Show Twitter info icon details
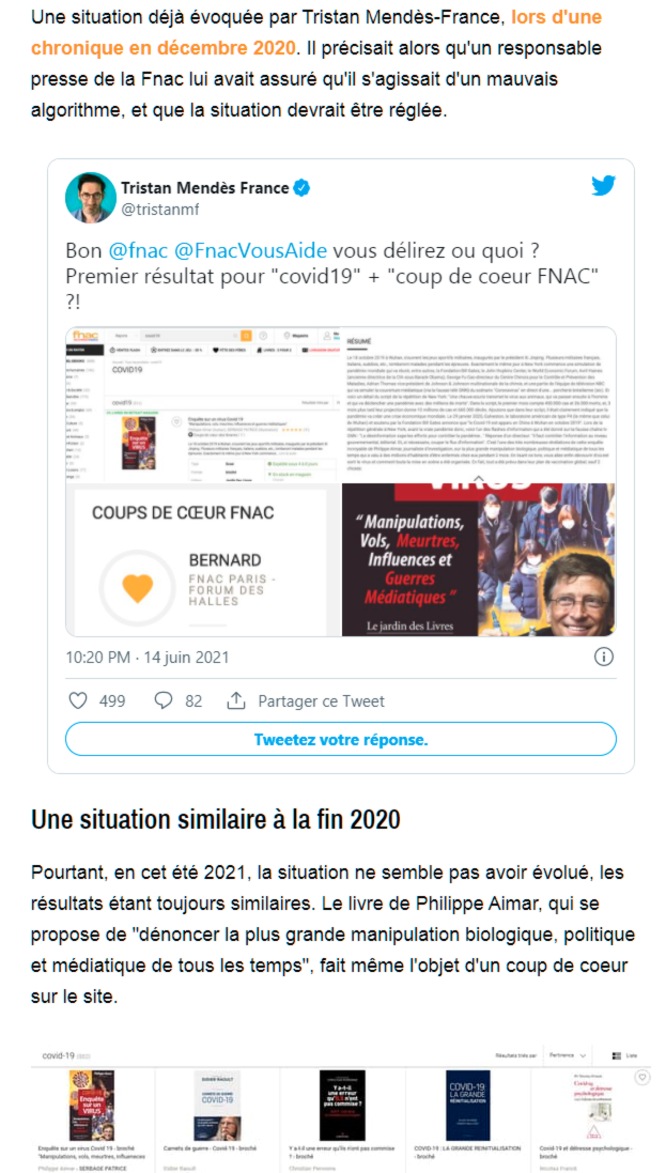 coord(604,657)
